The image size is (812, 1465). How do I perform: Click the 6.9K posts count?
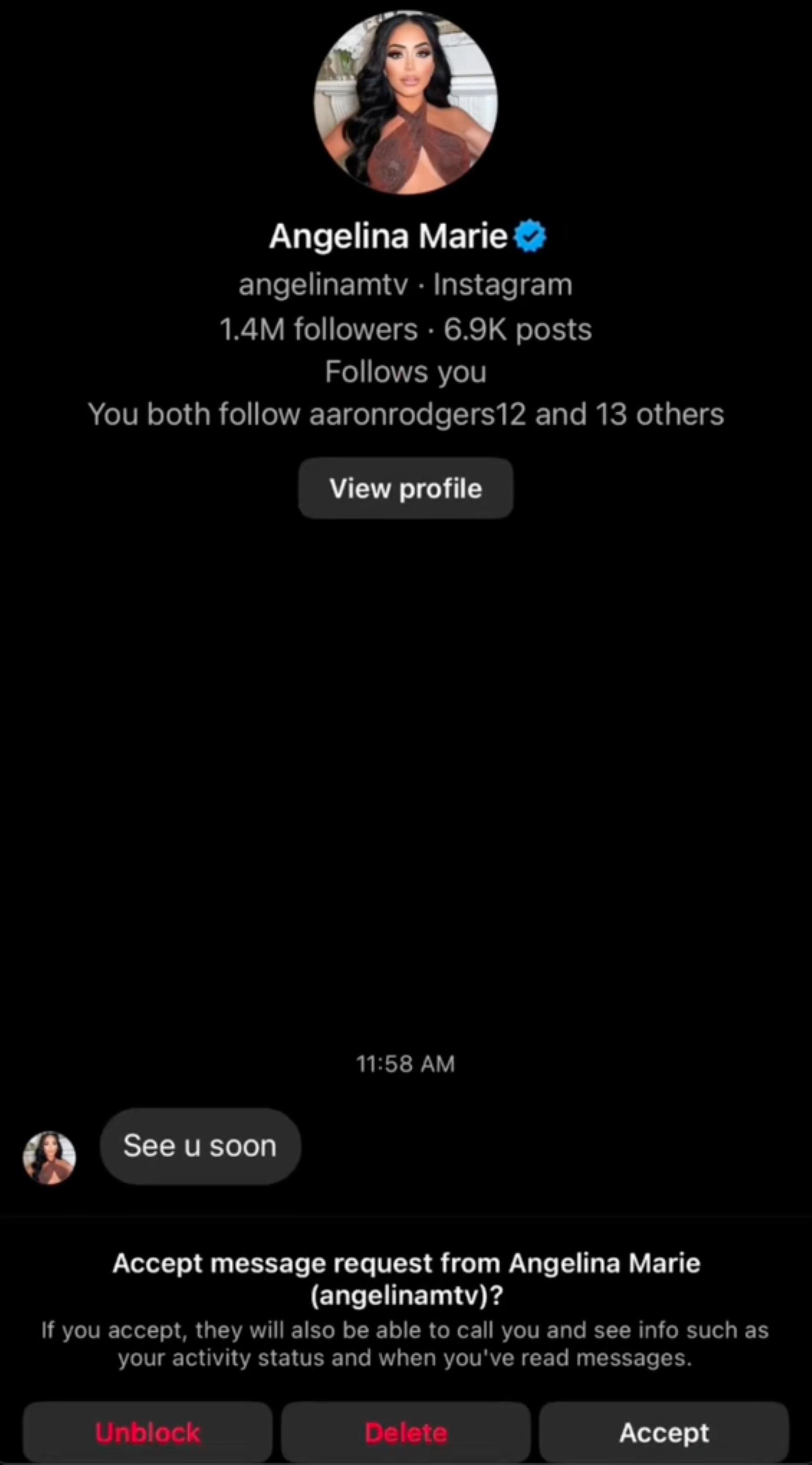point(516,329)
